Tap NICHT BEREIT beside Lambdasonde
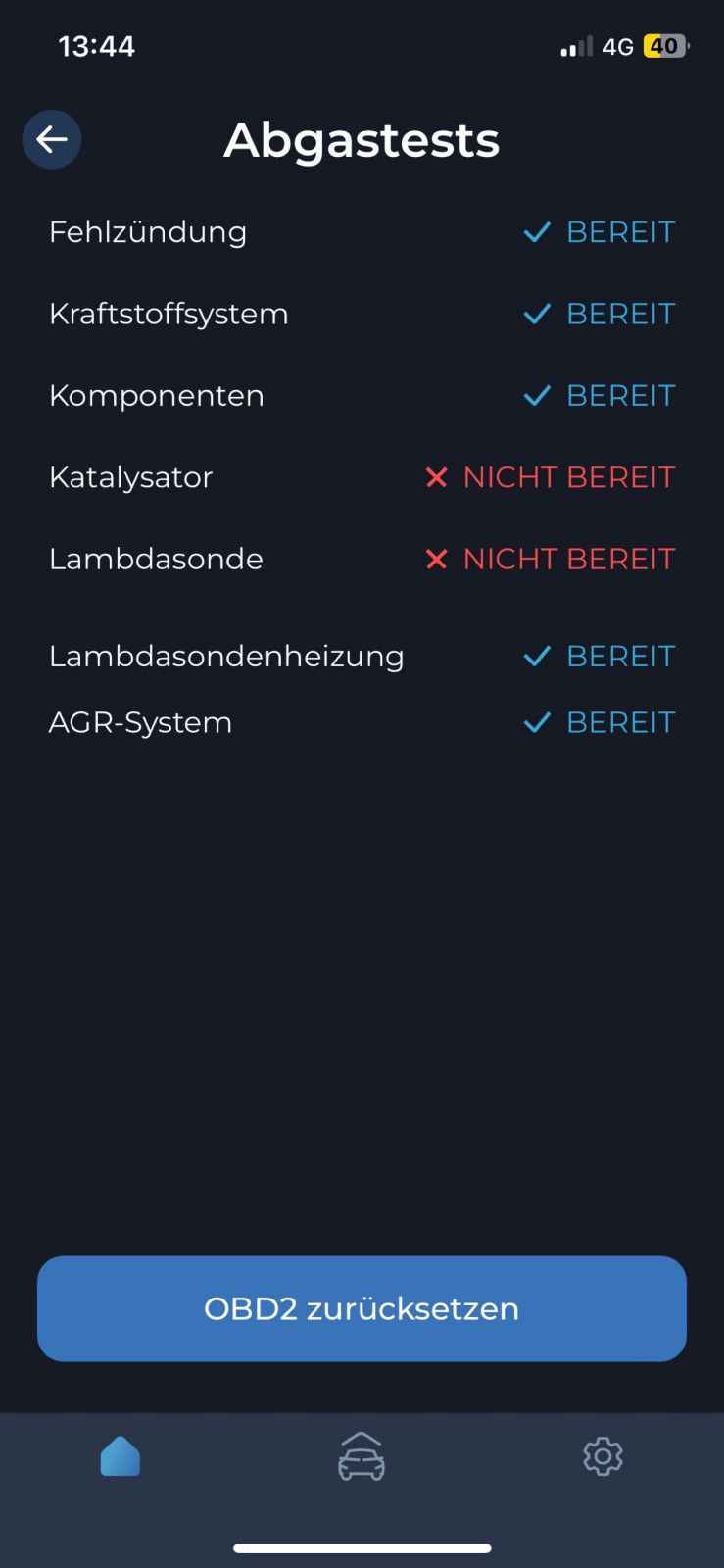This screenshot has height=1568, width=724. (x=568, y=559)
